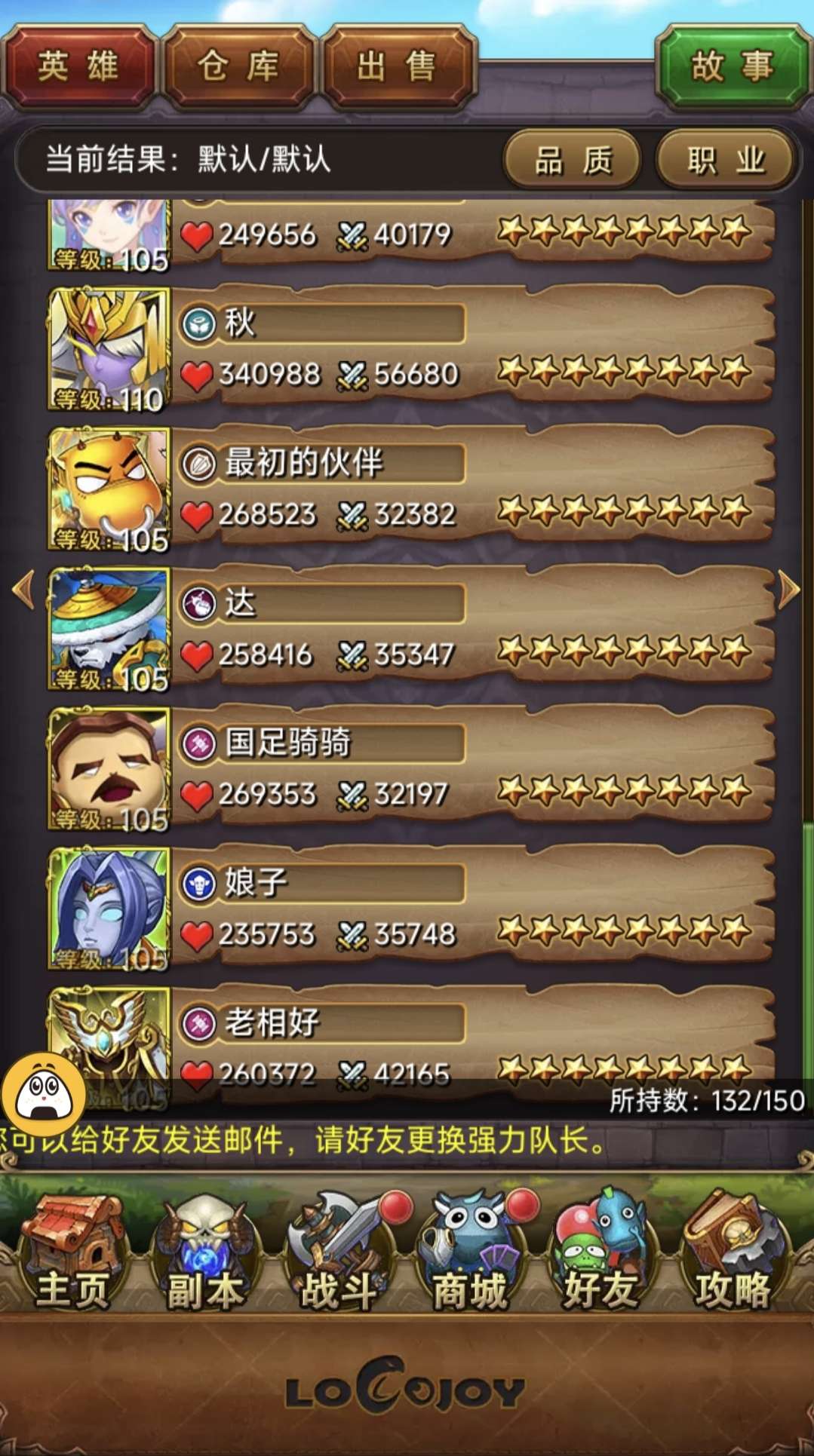The image size is (814, 1456).
Task: Filter heroes by 职业
Action: coord(726,160)
